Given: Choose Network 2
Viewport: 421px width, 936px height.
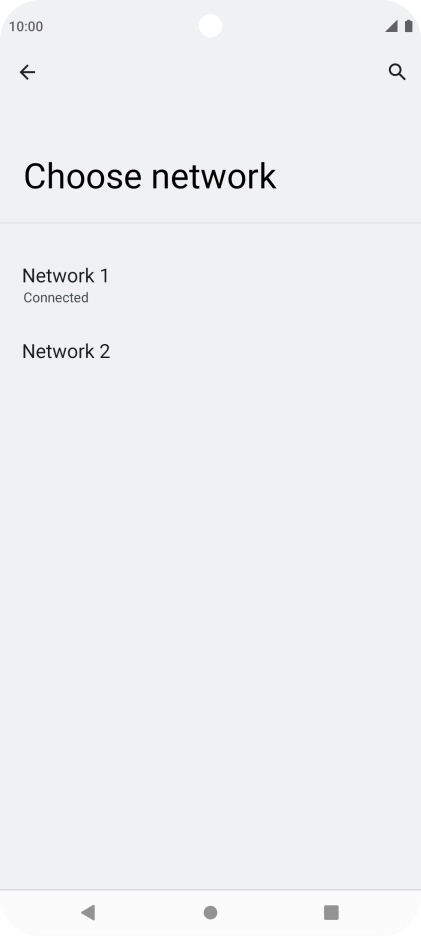Looking at the screenshot, I should point(210,352).
